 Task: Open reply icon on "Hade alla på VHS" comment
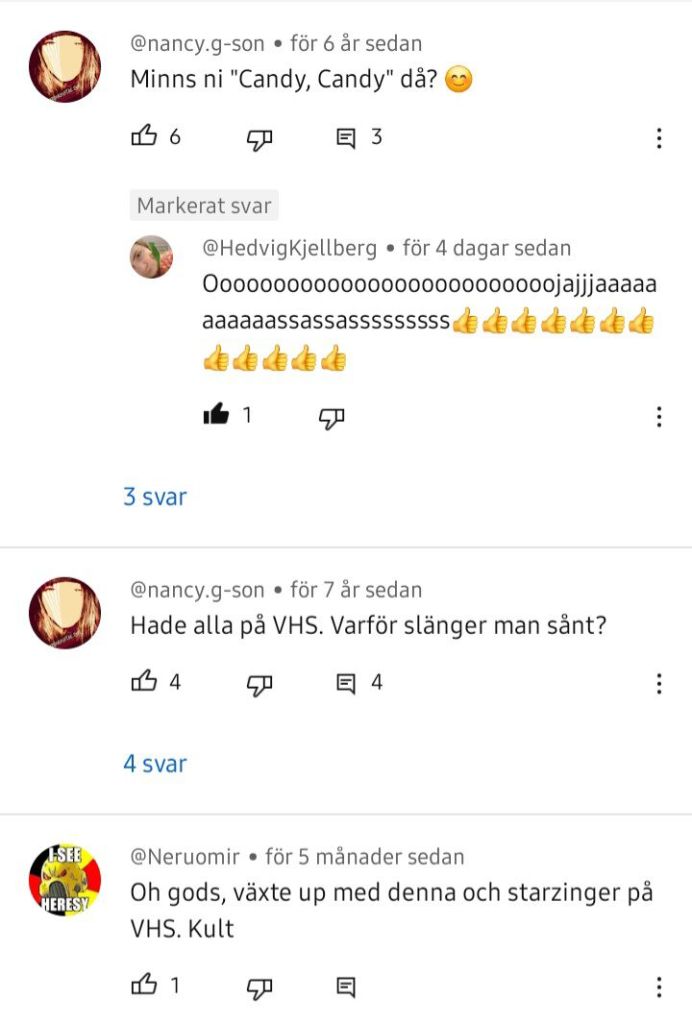click(x=346, y=684)
